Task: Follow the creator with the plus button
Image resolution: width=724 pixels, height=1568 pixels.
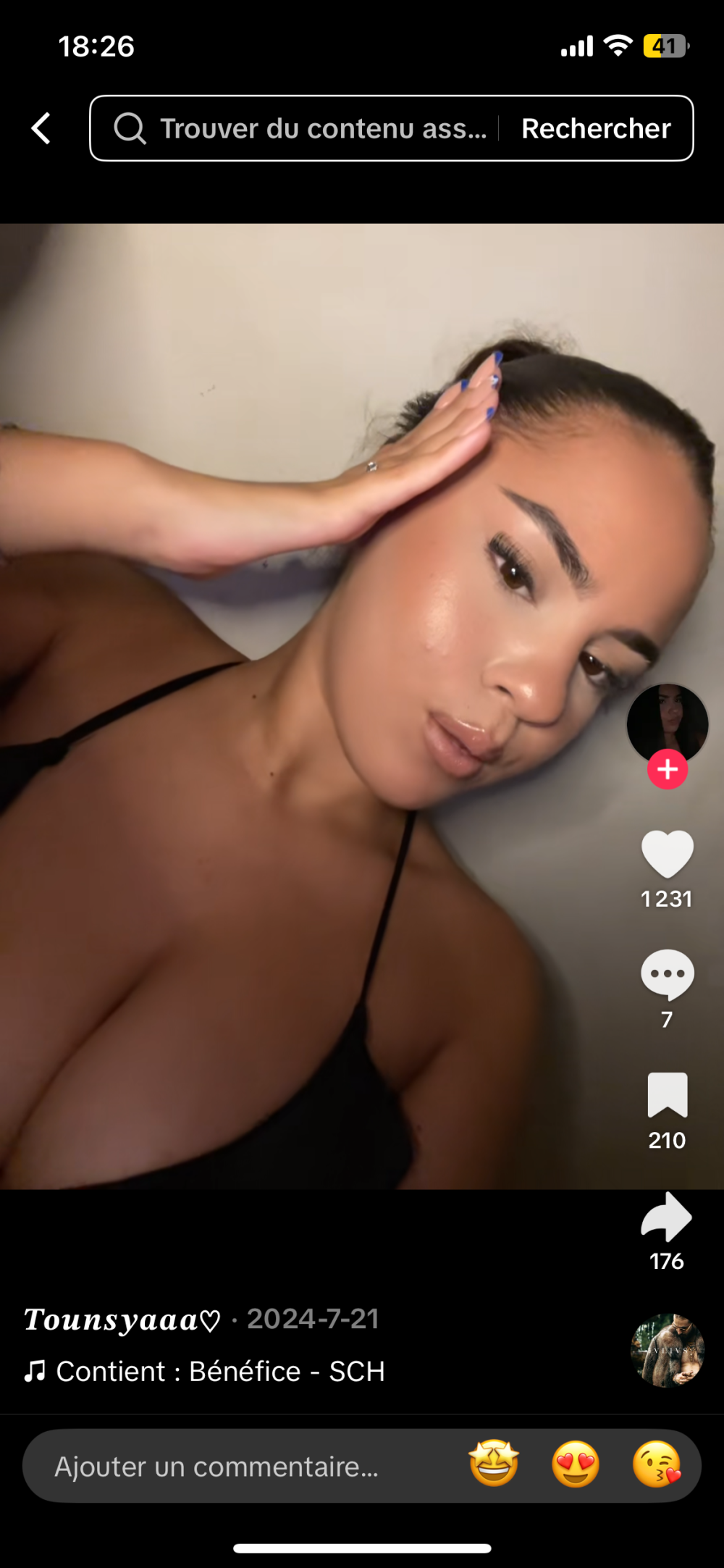Action: pos(667,770)
